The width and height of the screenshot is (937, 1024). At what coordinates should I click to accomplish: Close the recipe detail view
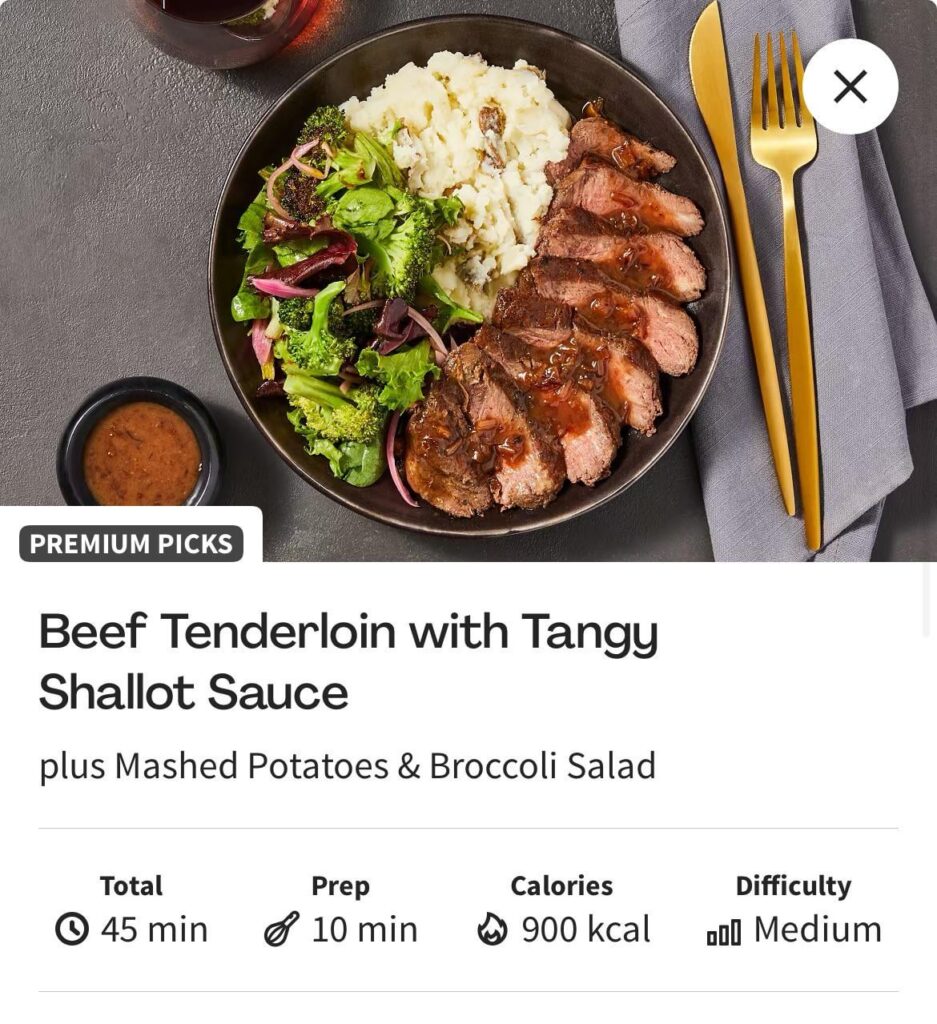[850, 86]
